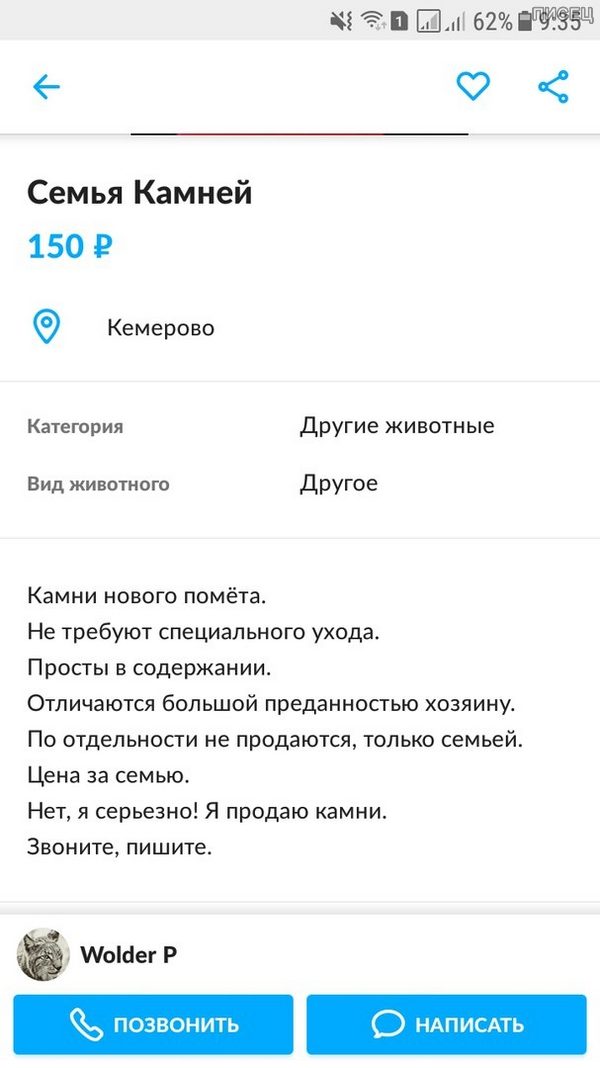The width and height of the screenshot is (600, 1068).
Task: Share this listing
Action: [553, 87]
